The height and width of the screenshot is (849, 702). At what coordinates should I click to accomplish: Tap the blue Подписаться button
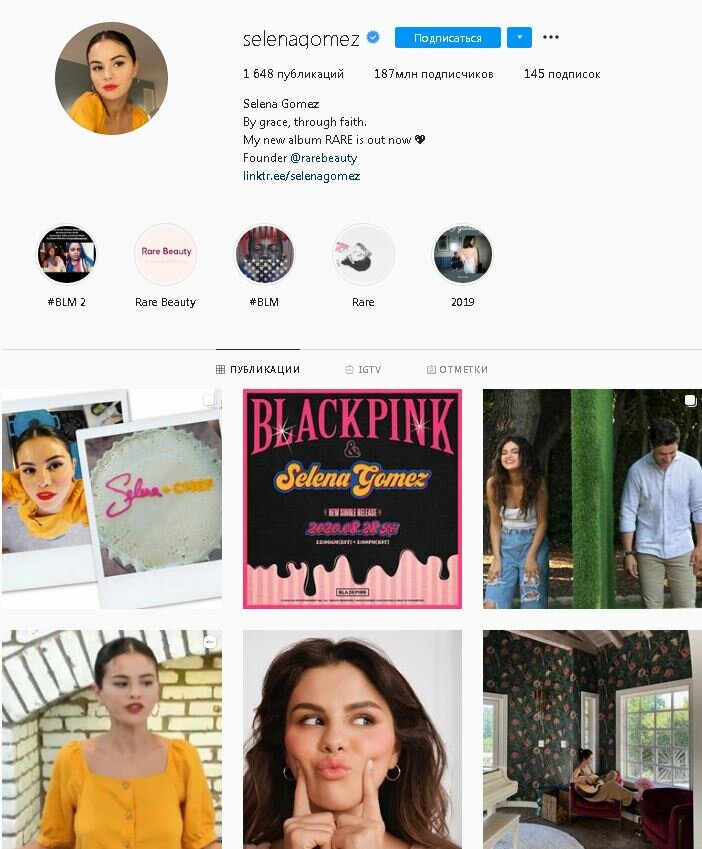pos(447,38)
